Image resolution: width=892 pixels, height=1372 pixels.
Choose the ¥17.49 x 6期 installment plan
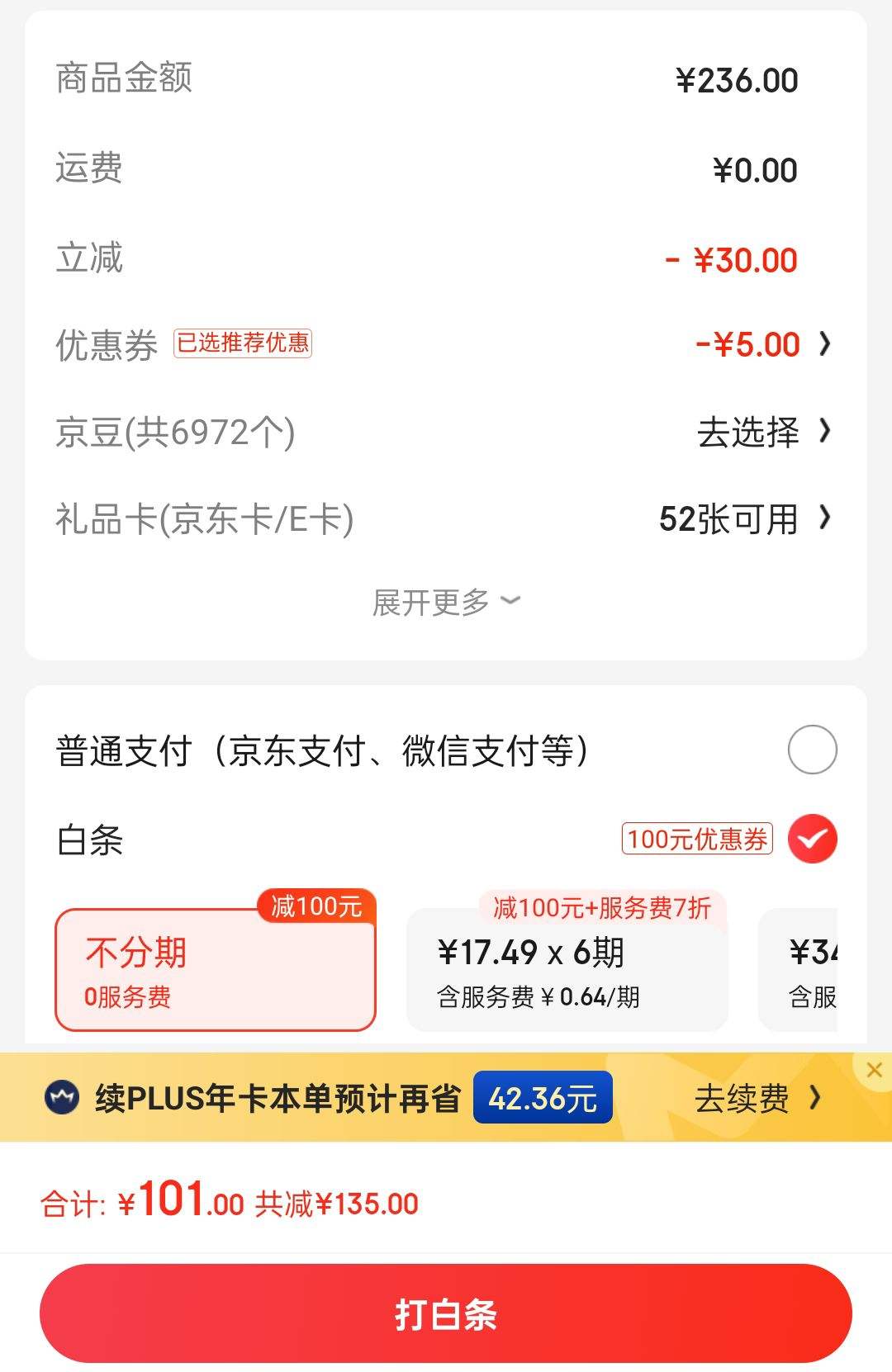567,967
